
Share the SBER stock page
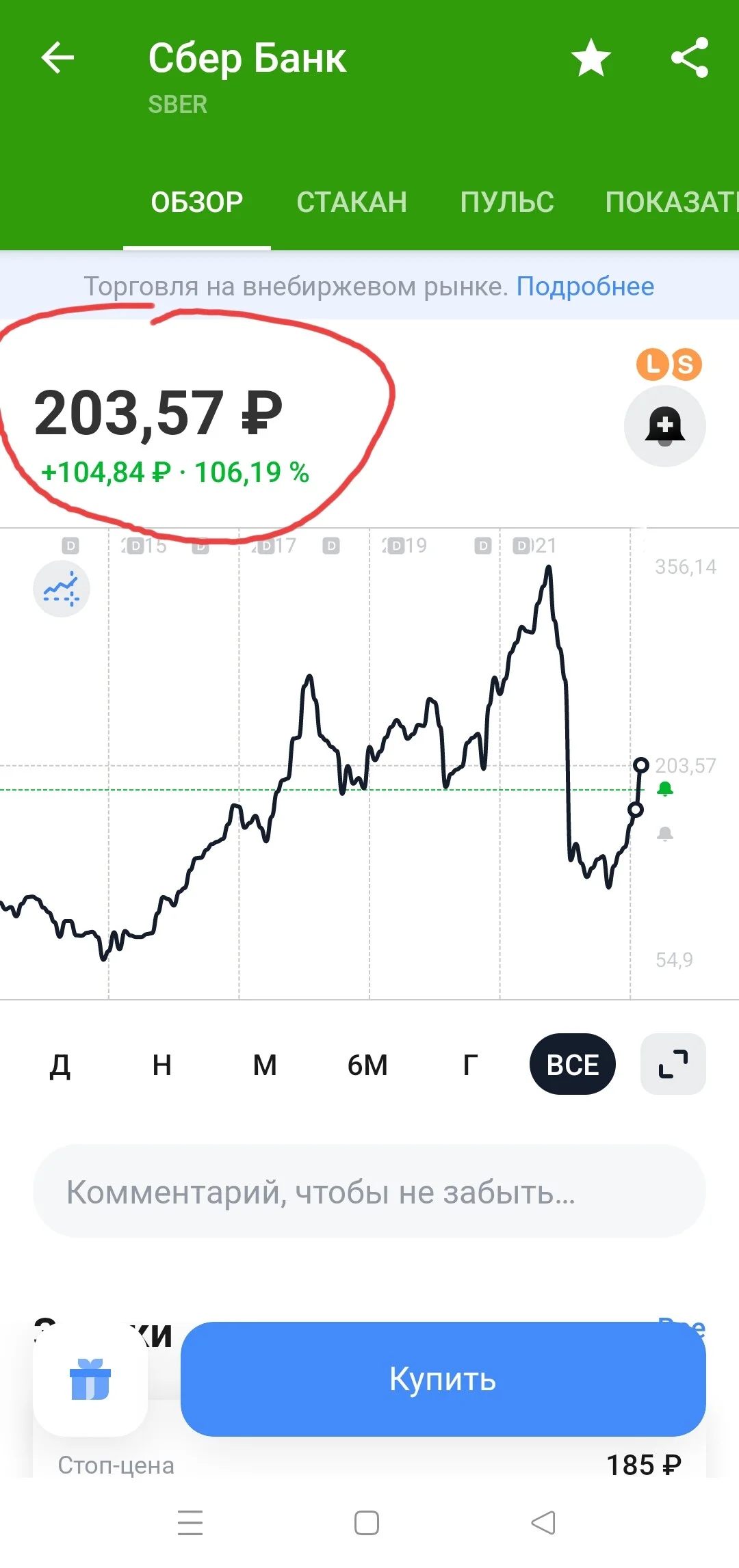(x=690, y=57)
